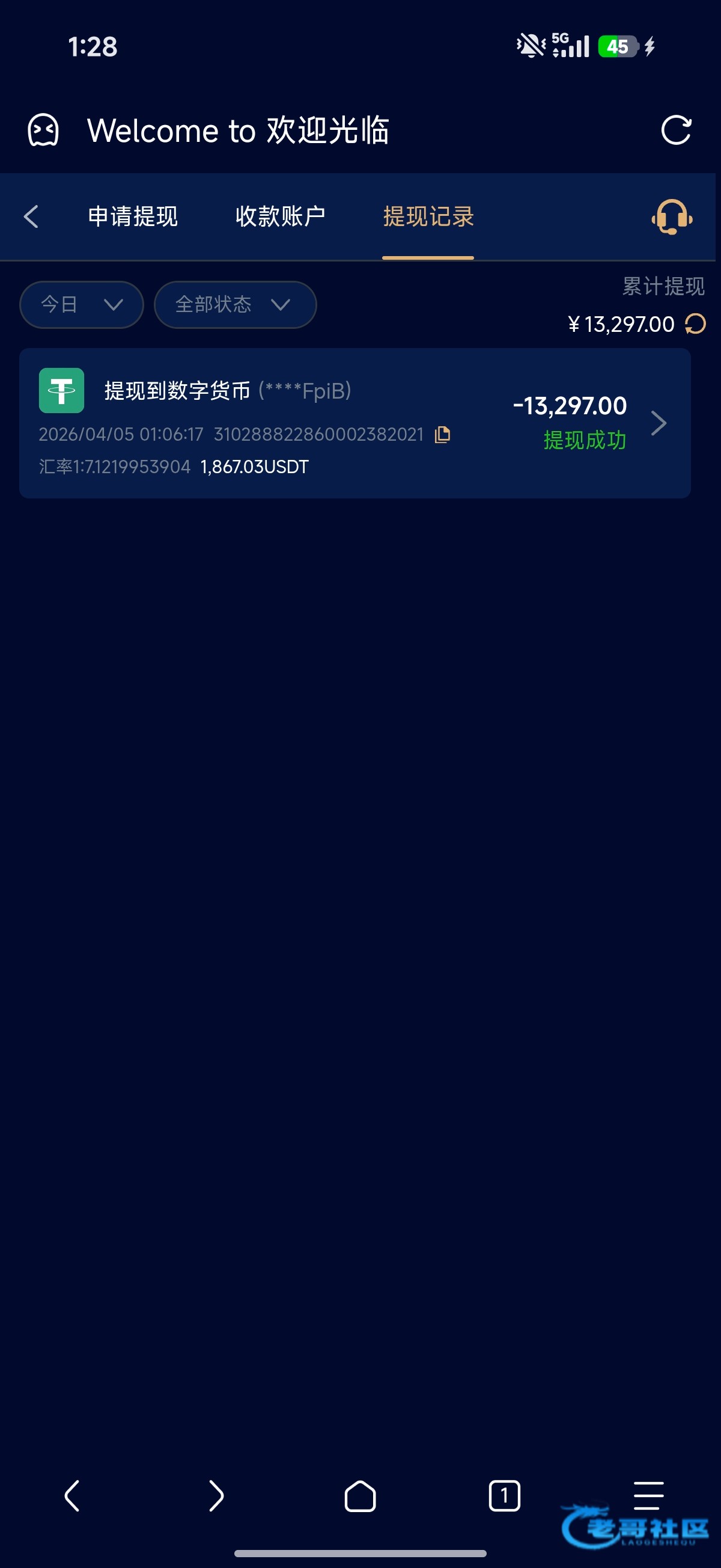
Task: Tap the ghost incognito icon
Action: 43,130
